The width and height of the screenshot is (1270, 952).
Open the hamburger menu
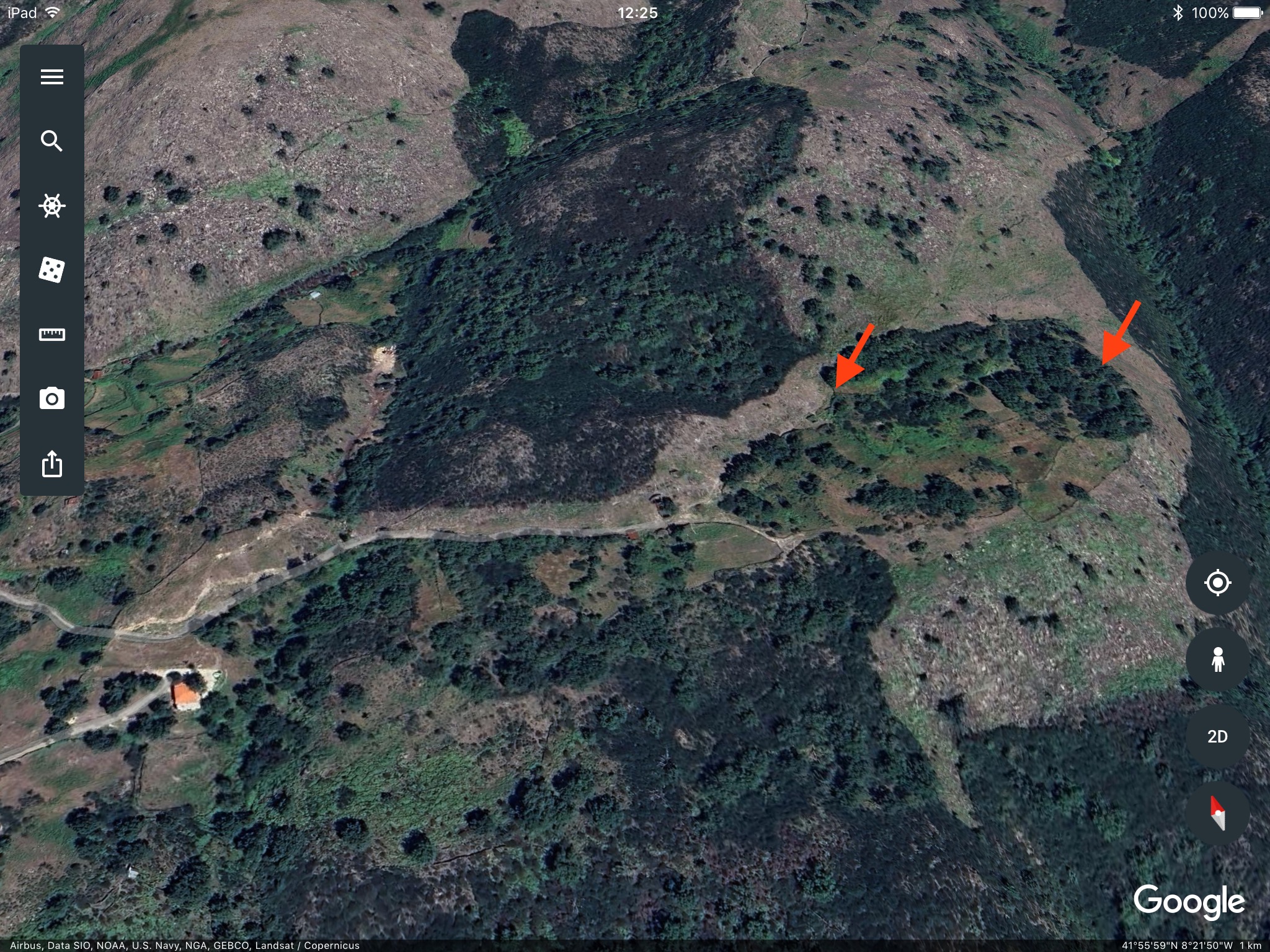click(52, 77)
